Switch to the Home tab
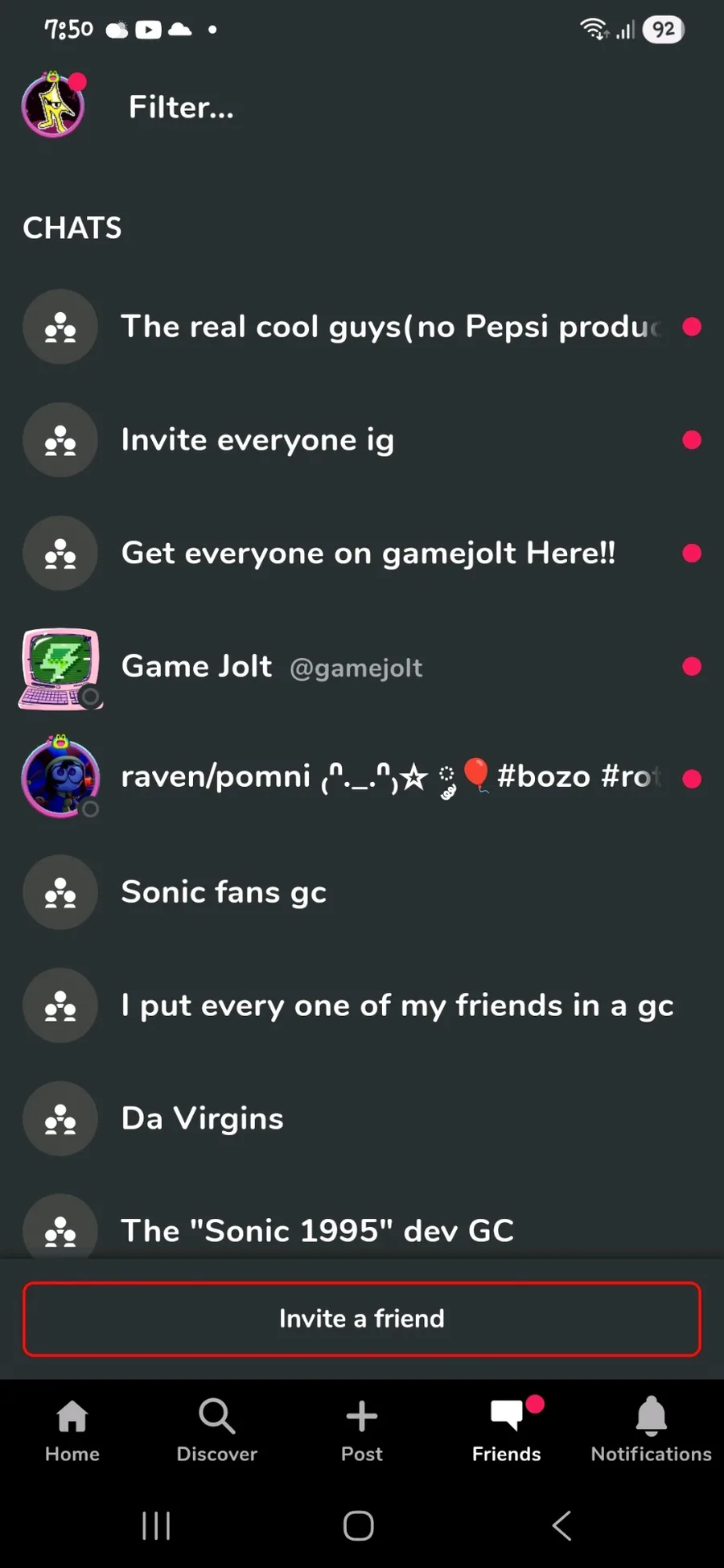The width and height of the screenshot is (724, 1568). [x=72, y=1430]
